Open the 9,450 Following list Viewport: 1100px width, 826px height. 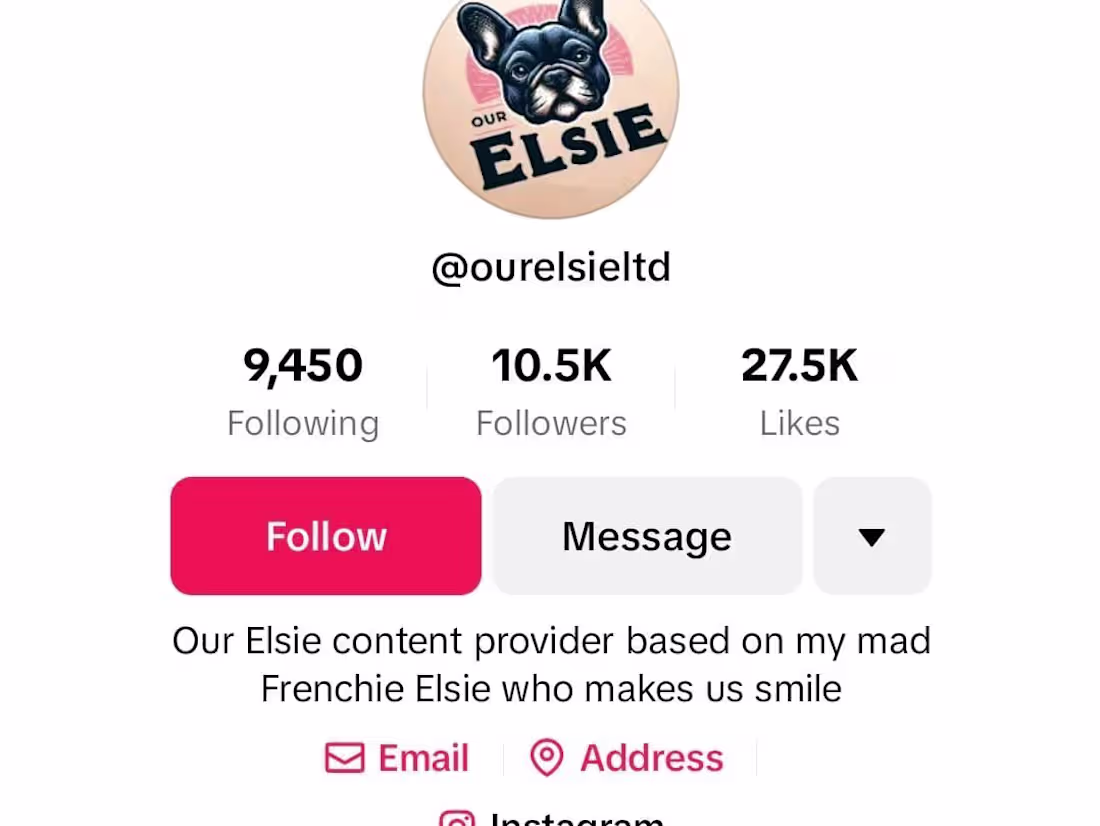303,391
